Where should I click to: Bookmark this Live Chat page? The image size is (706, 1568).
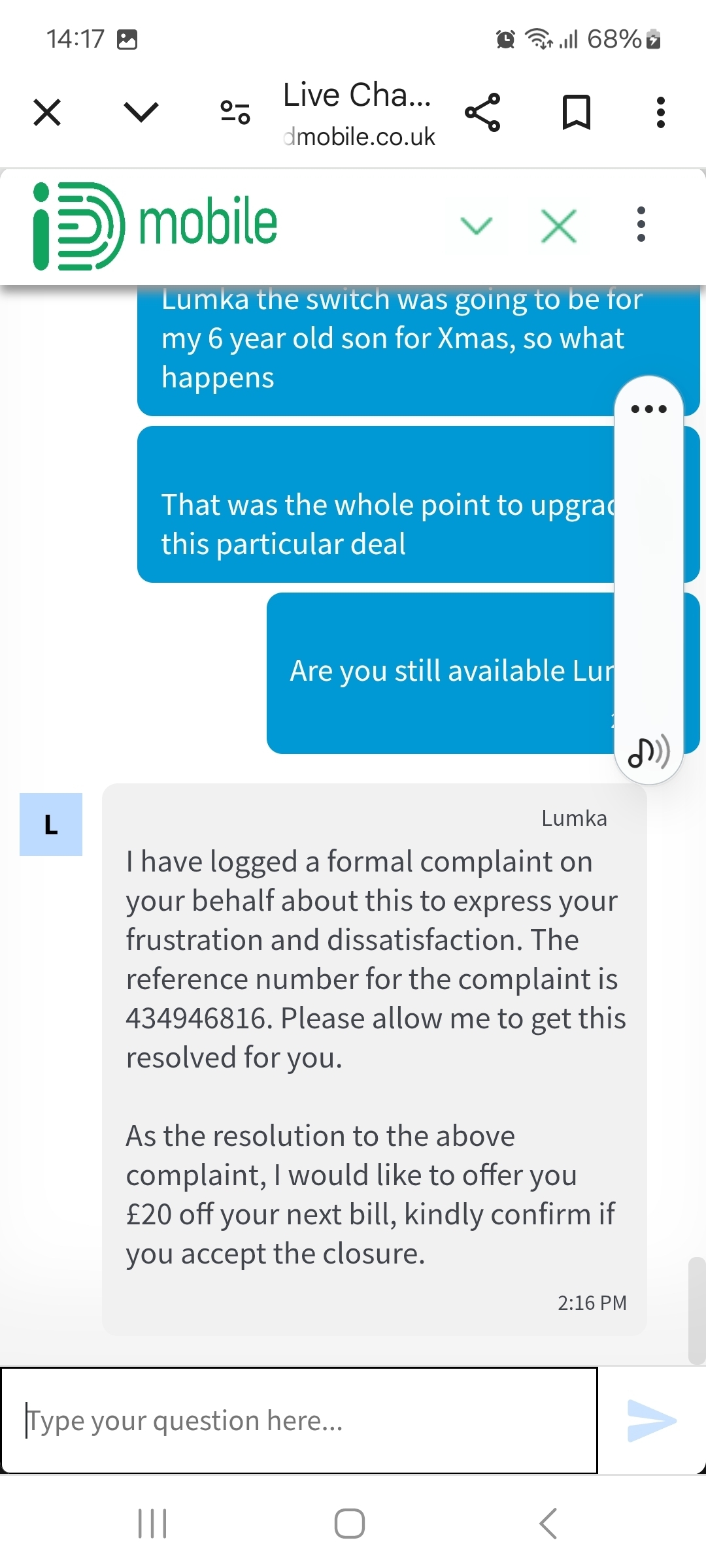(x=577, y=112)
